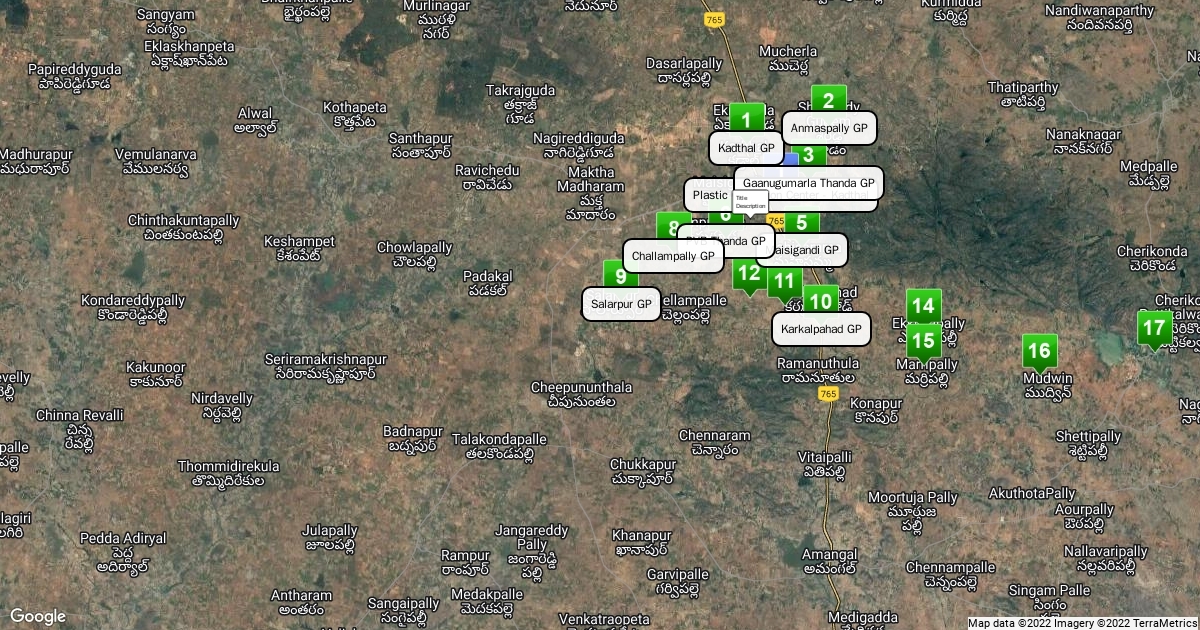The height and width of the screenshot is (630, 1200).
Task: Select map marker number 16
Action: pyautogui.click(x=1040, y=350)
